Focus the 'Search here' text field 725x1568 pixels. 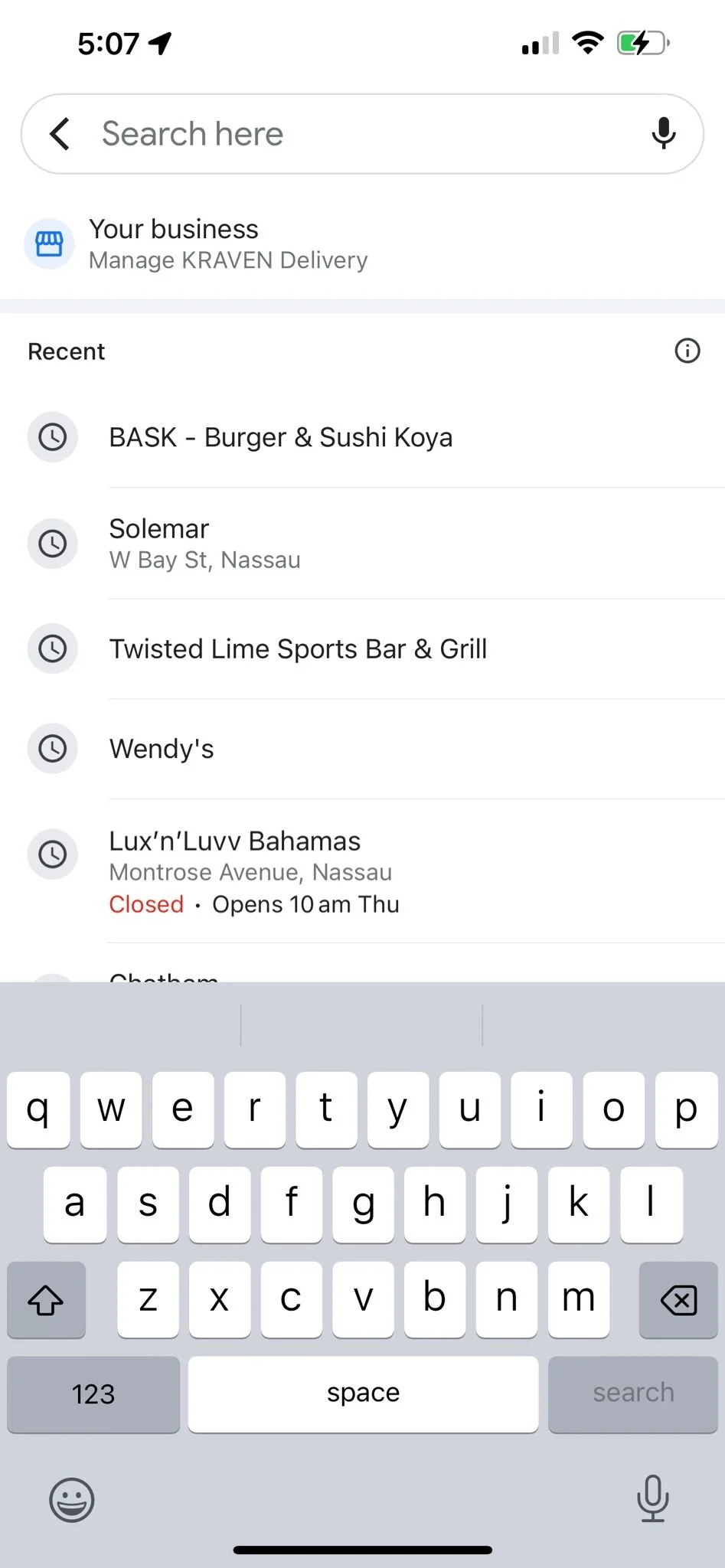pyautogui.click(x=360, y=134)
